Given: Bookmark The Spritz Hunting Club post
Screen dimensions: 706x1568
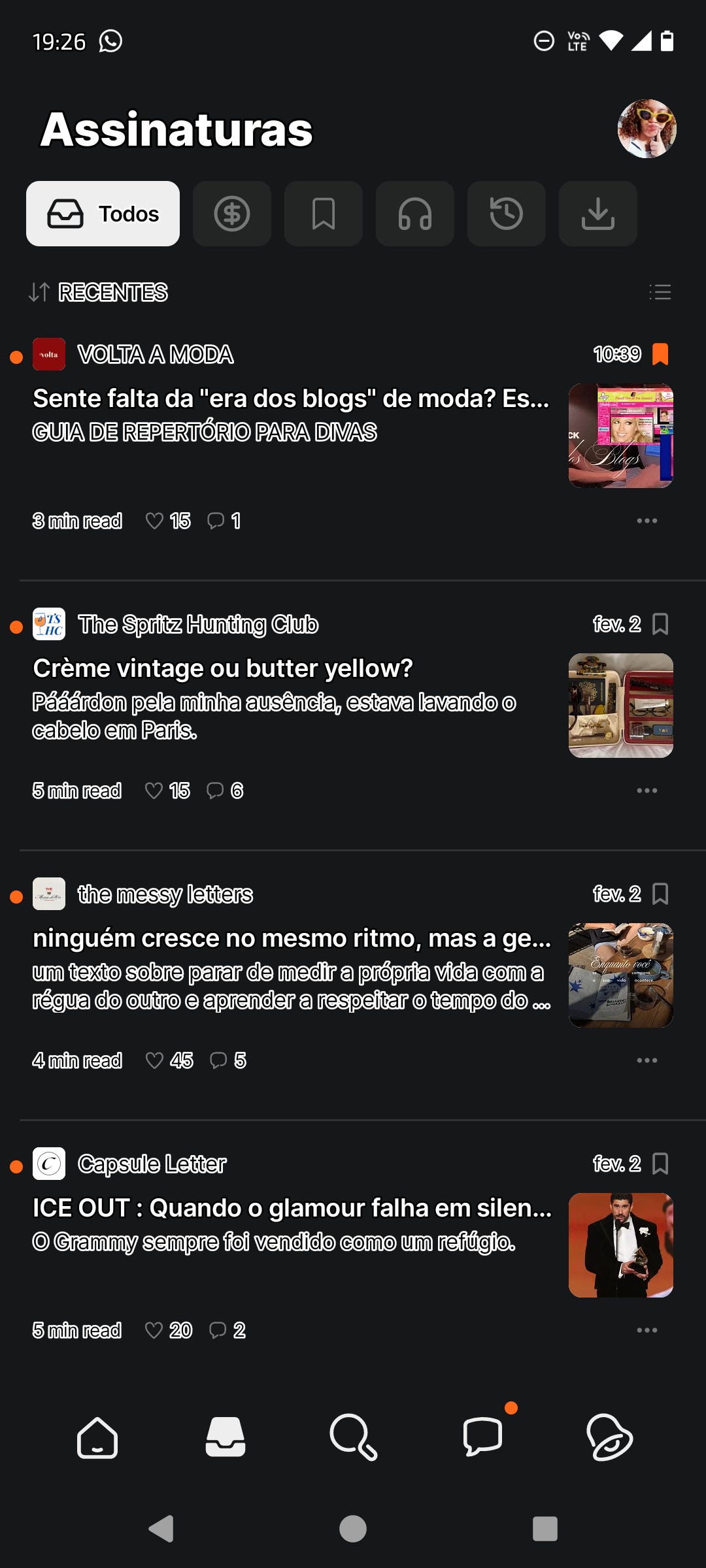Looking at the screenshot, I should 660,624.
